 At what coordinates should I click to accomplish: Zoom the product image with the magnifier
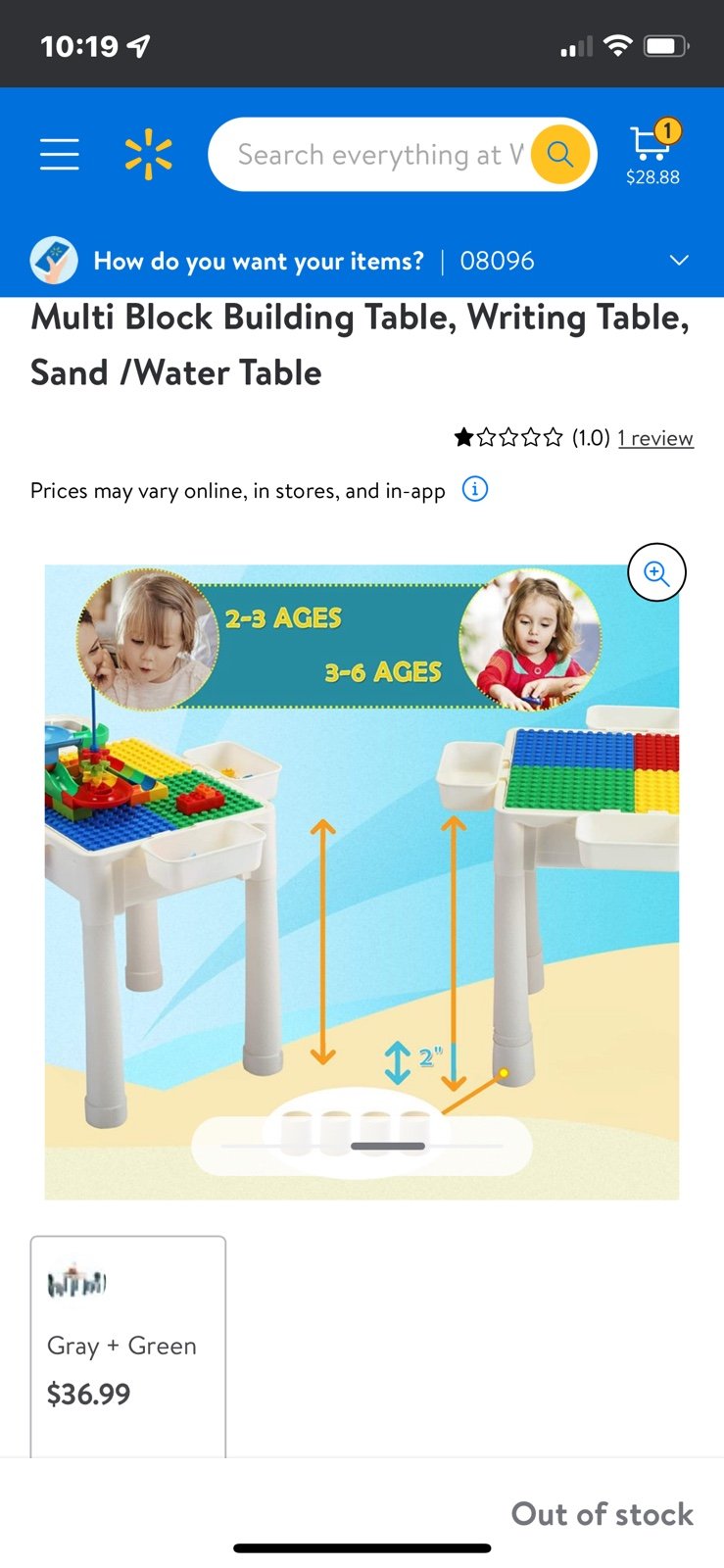(x=656, y=573)
